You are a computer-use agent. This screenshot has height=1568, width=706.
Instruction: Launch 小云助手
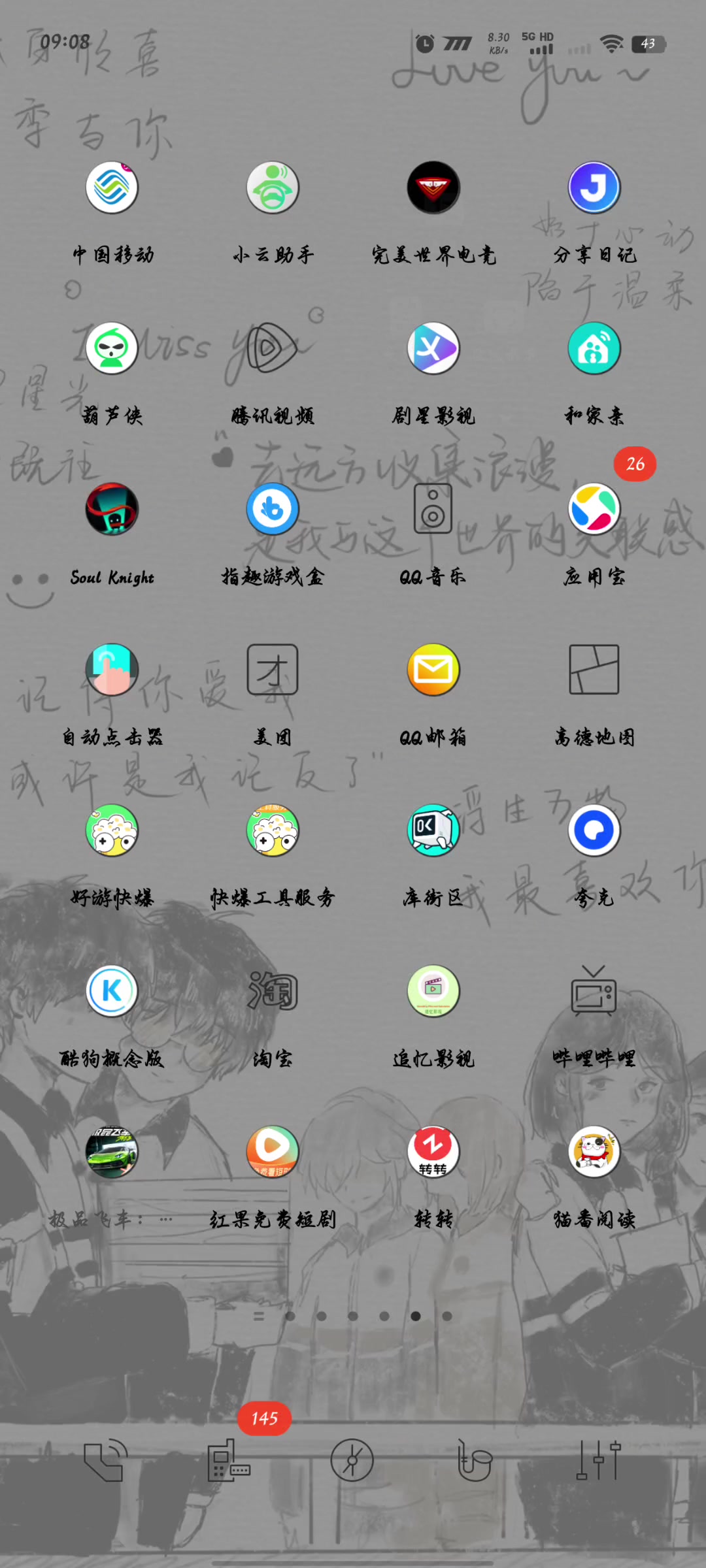(x=273, y=188)
